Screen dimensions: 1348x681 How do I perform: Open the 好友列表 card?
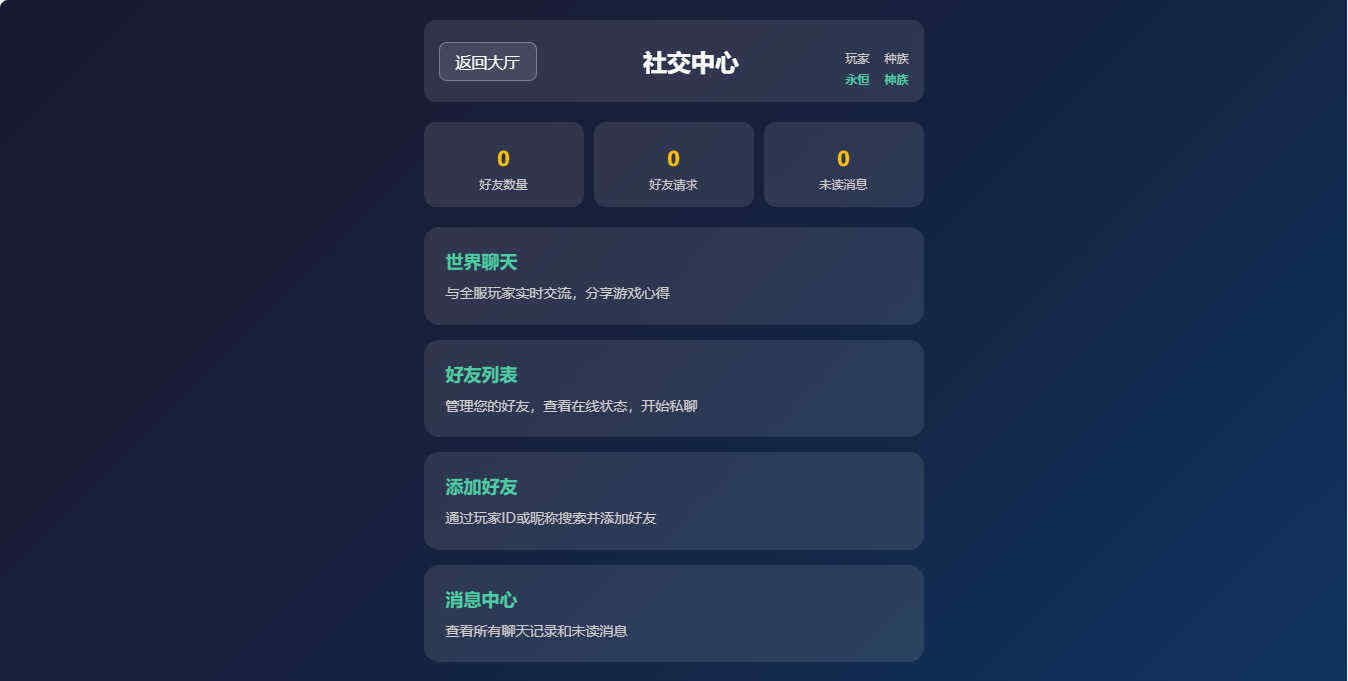tap(673, 388)
